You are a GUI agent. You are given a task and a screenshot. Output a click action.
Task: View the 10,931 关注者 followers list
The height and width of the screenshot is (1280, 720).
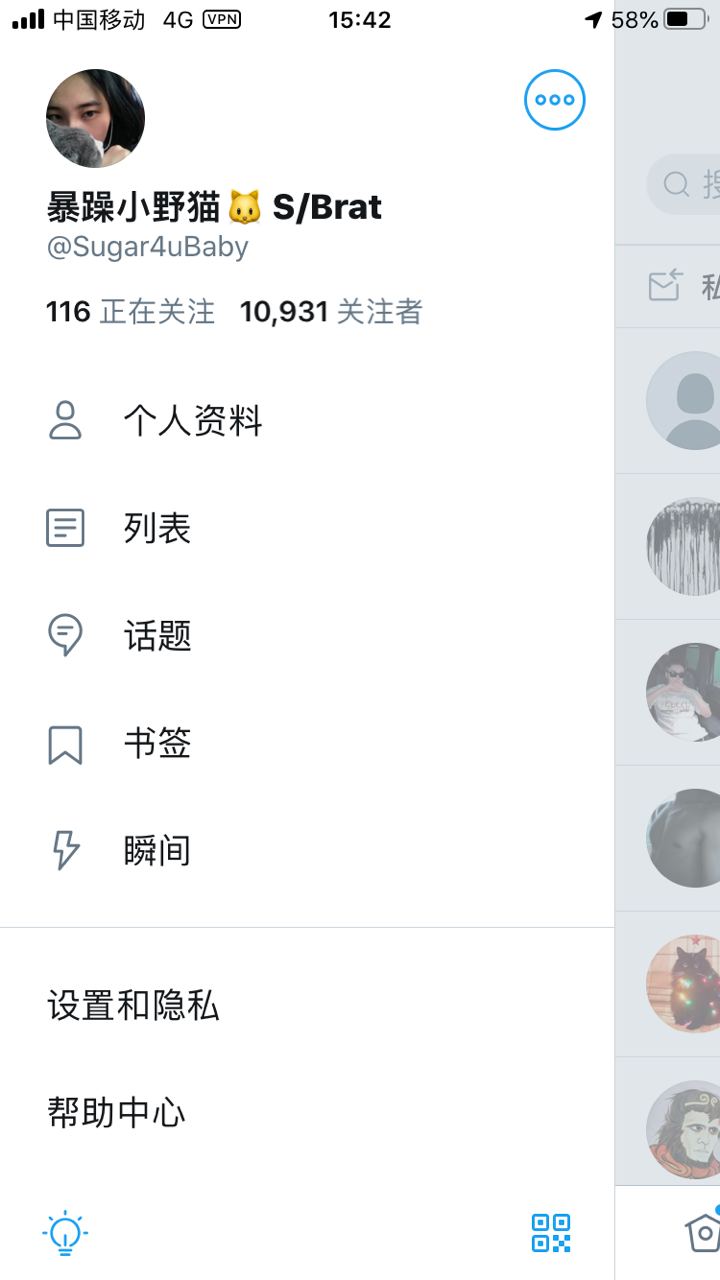[331, 312]
